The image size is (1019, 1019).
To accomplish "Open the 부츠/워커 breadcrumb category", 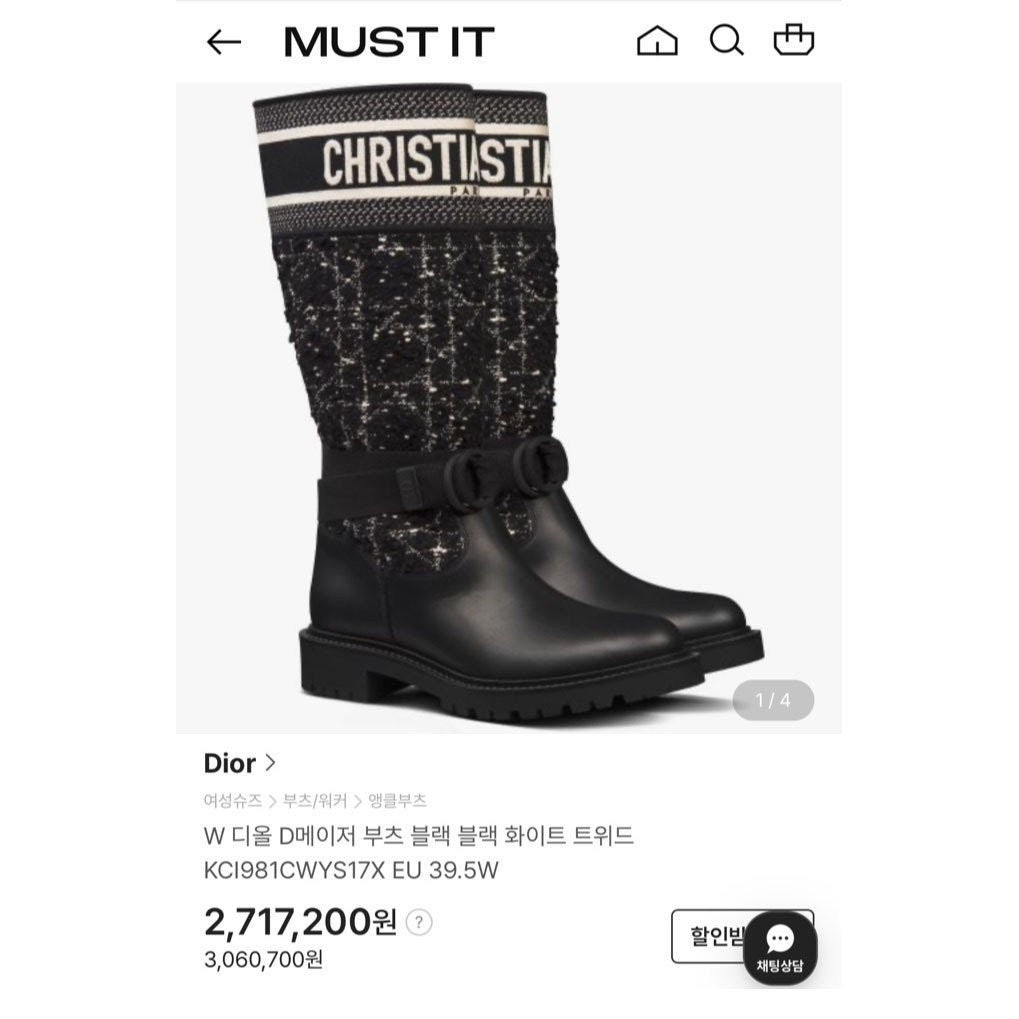I will click(315, 800).
